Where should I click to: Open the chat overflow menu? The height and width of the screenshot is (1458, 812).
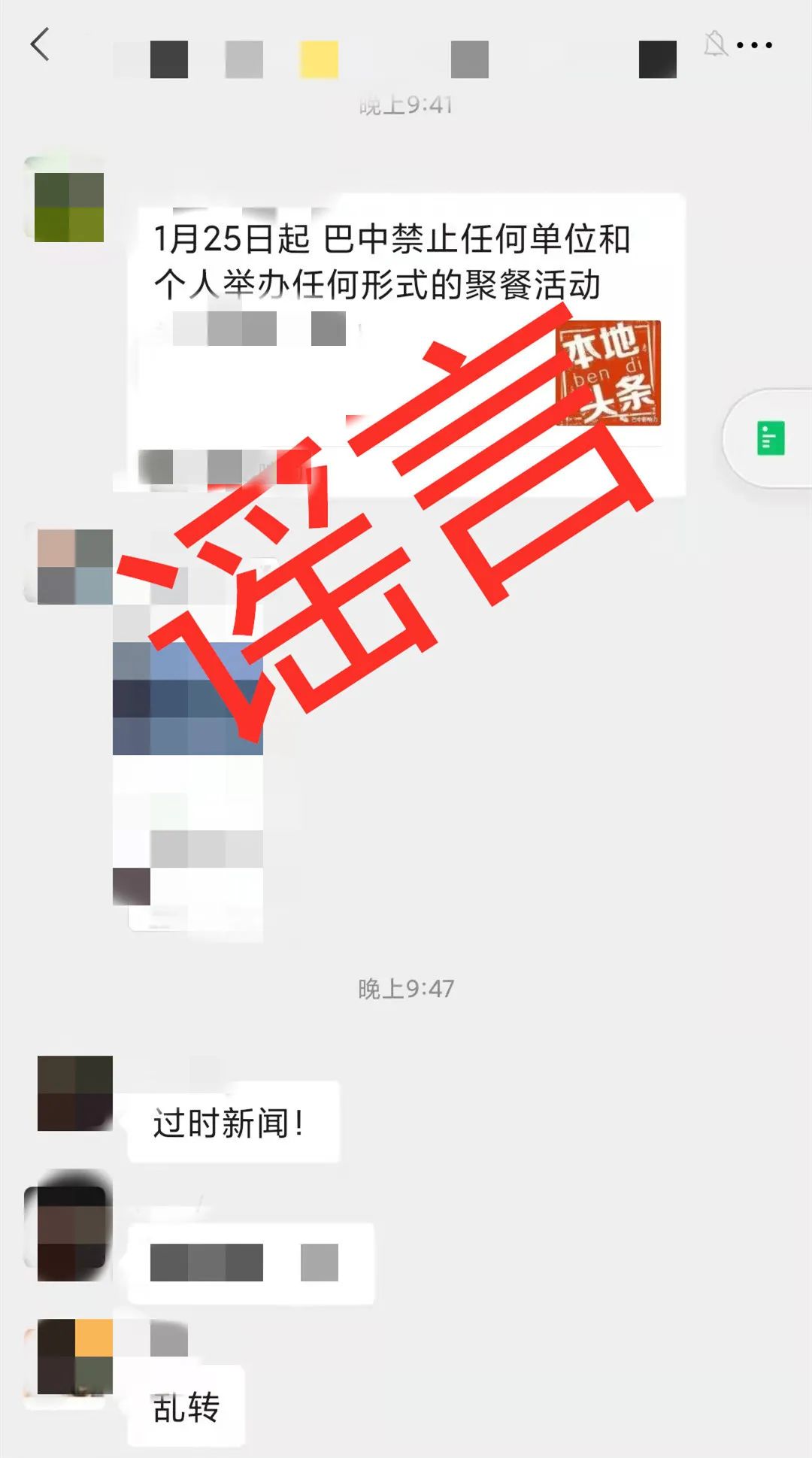[x=754, y=45]
